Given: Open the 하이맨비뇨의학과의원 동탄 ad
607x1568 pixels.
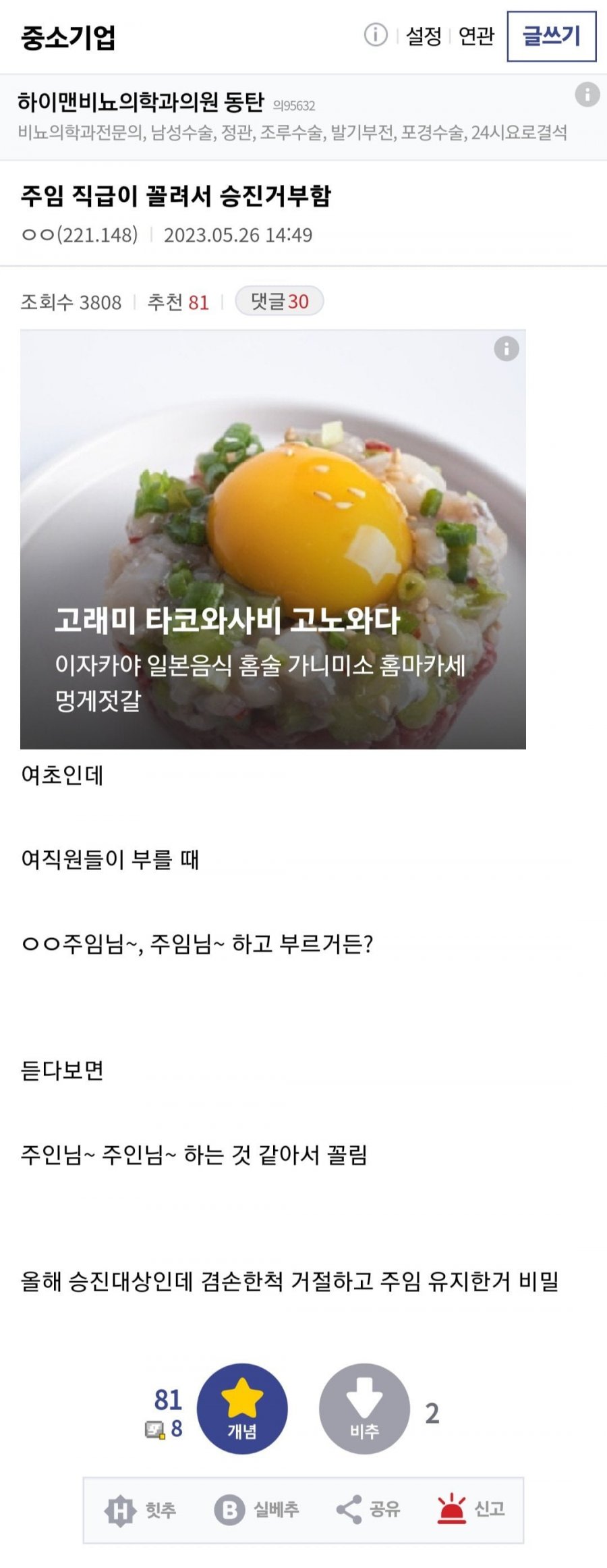Looking at the screenshot, I should pos(290,116).
